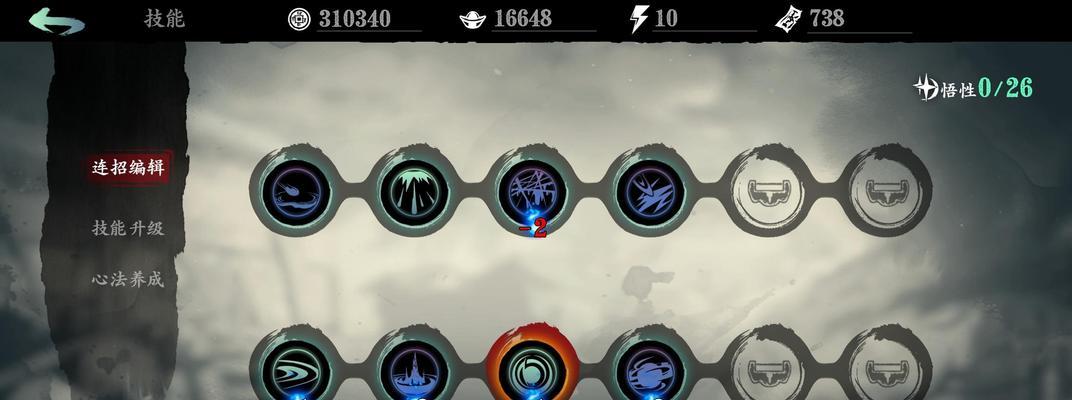Screen dimensions: 1072x400
Task: Select the first skill in the top combo row
Action: coord(295,190)
